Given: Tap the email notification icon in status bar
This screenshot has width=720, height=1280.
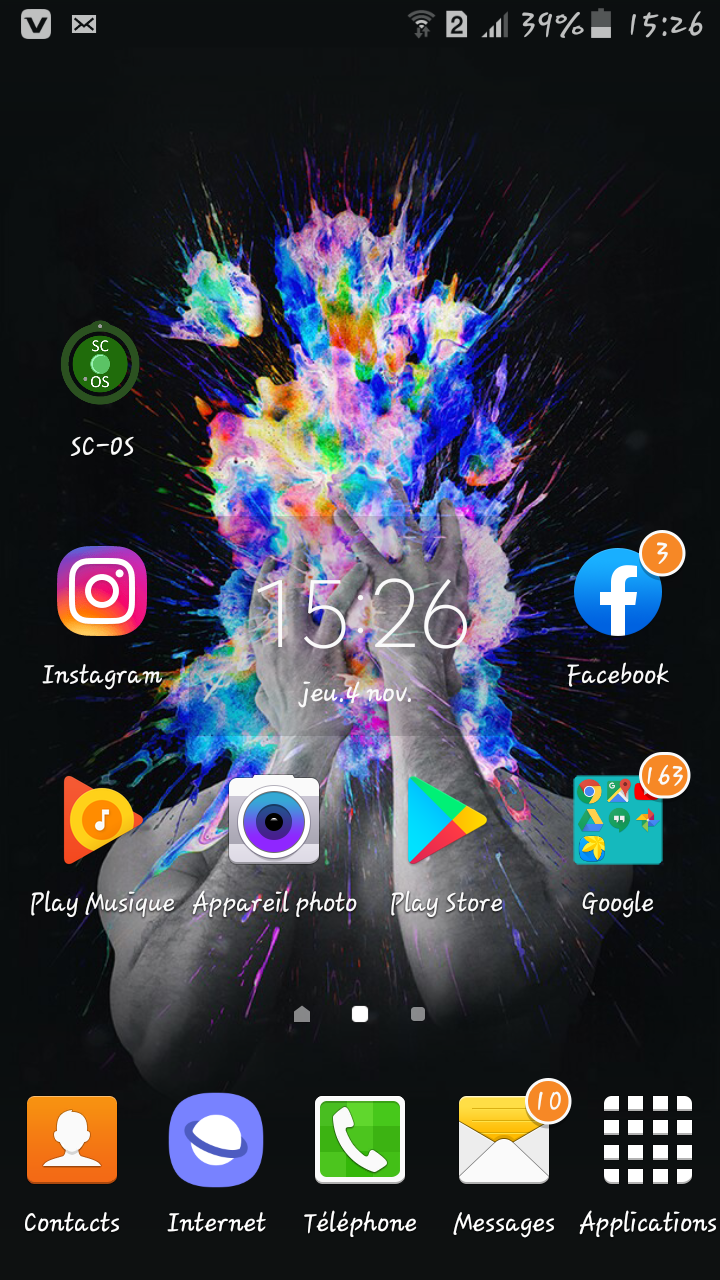Looking at the screenshot, I should point(84,24).
